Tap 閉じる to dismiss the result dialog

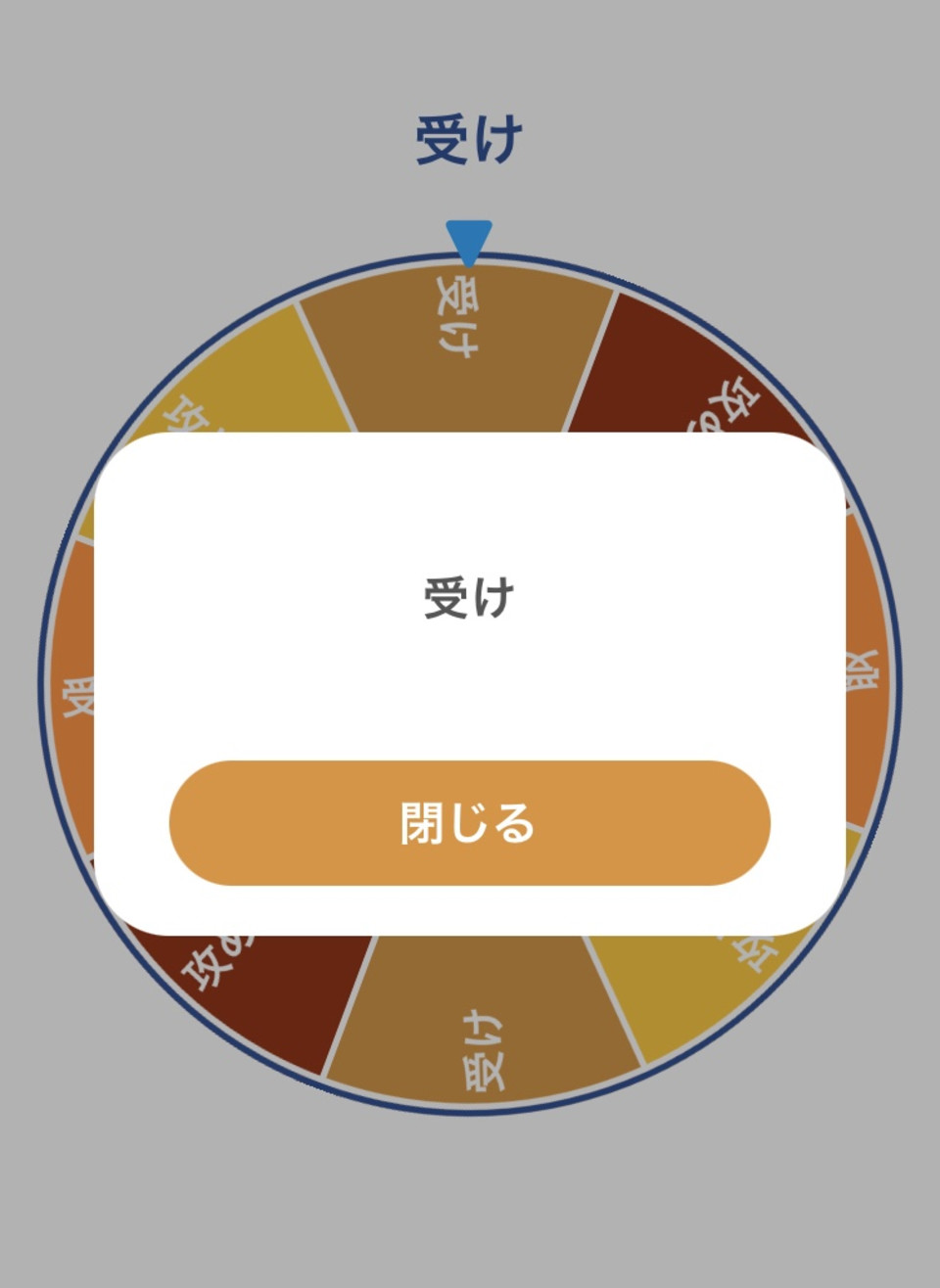(x=469, y=823)
